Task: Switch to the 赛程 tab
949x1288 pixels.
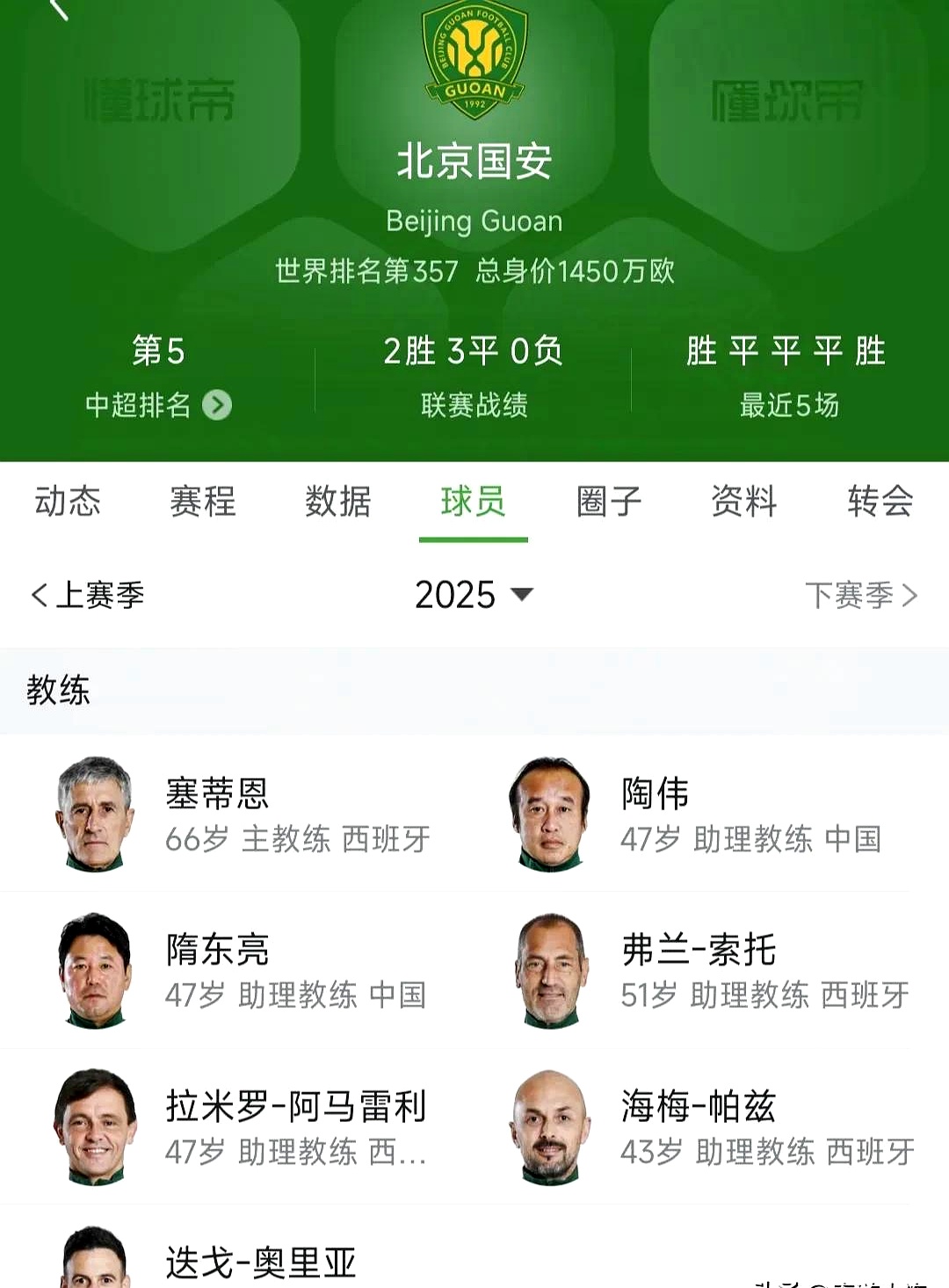Action: pyautogui.click(x=204, y=502)
